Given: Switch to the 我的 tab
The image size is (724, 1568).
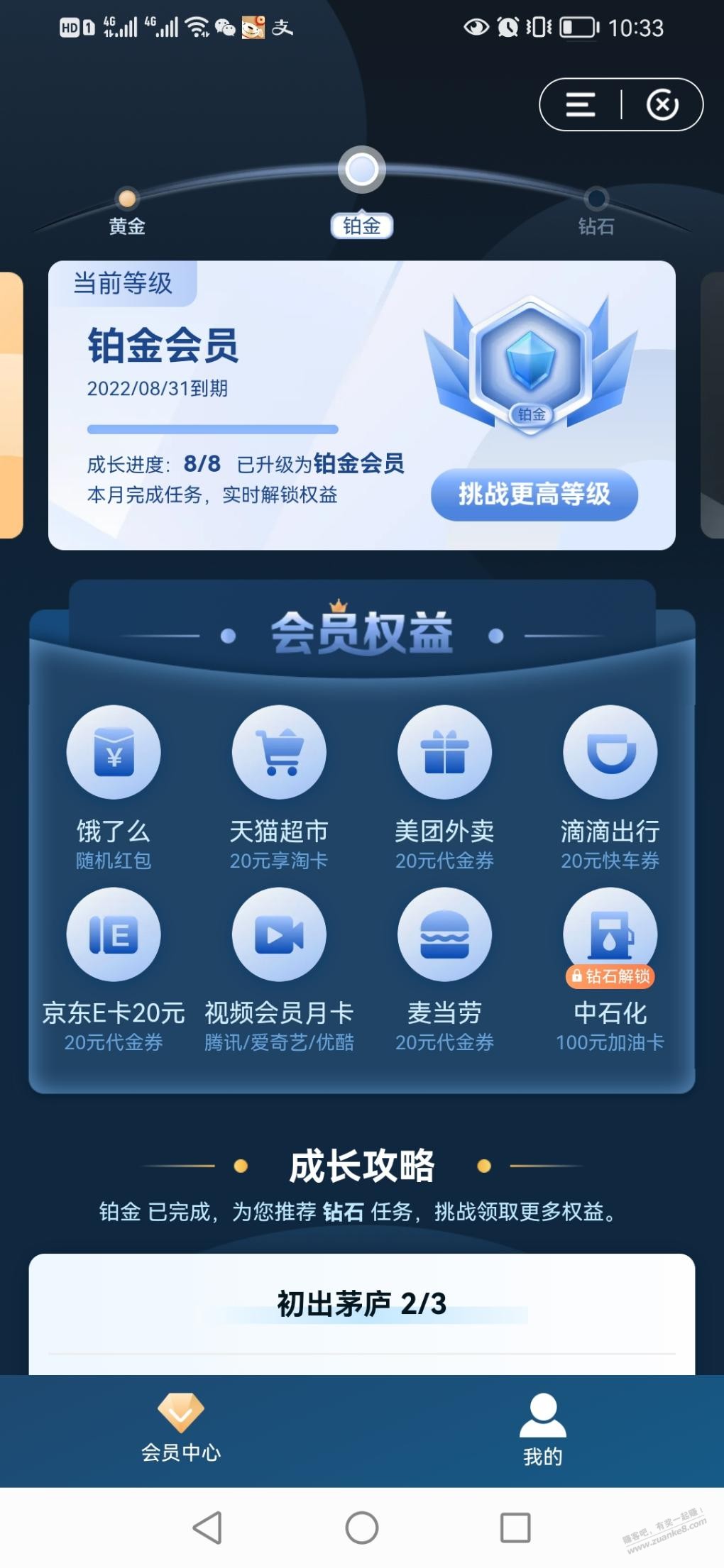Looking at the screenshot, I should pos(543,1430).
